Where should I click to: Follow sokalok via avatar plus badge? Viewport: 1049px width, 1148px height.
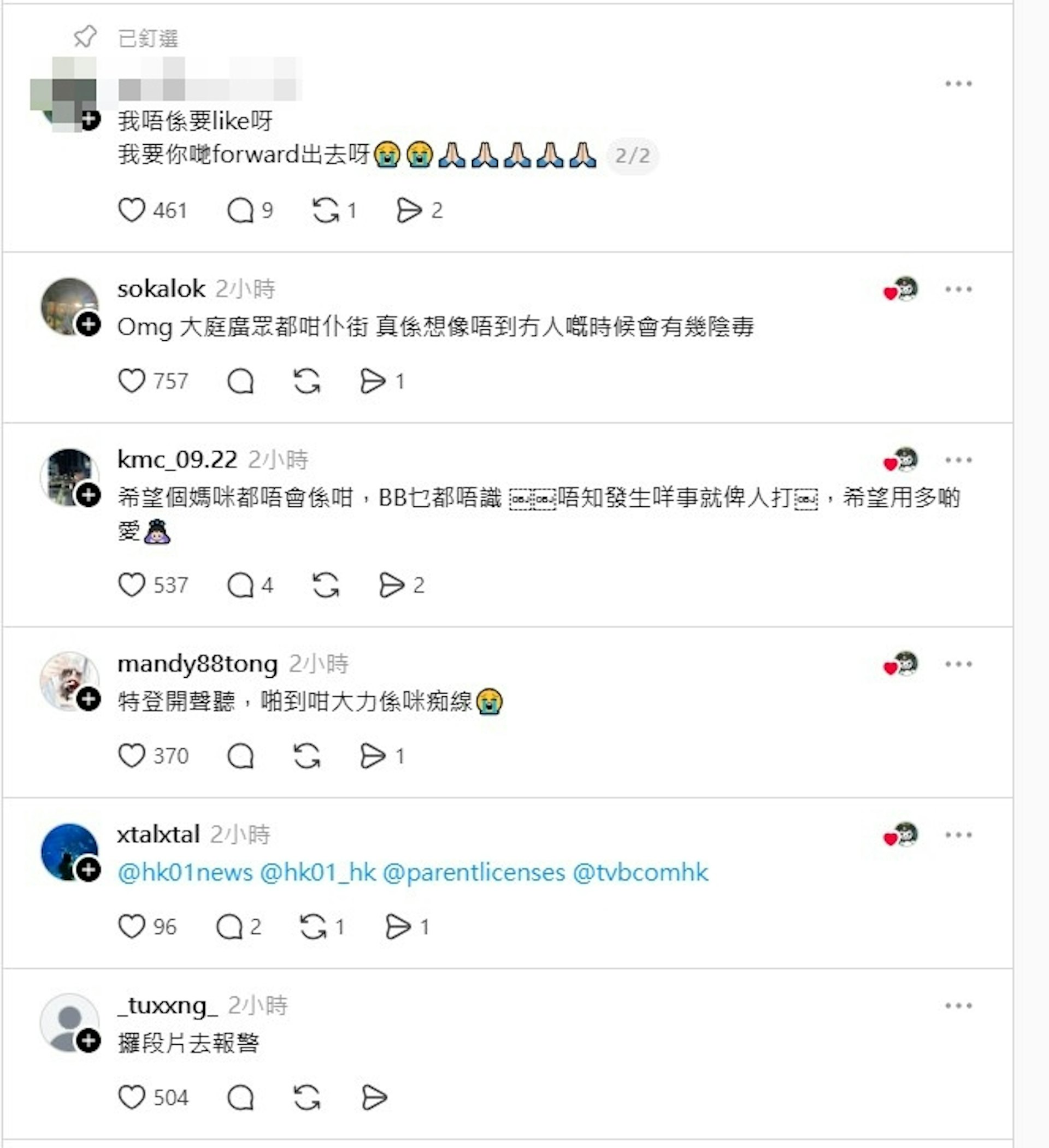(x=89, y=324)
